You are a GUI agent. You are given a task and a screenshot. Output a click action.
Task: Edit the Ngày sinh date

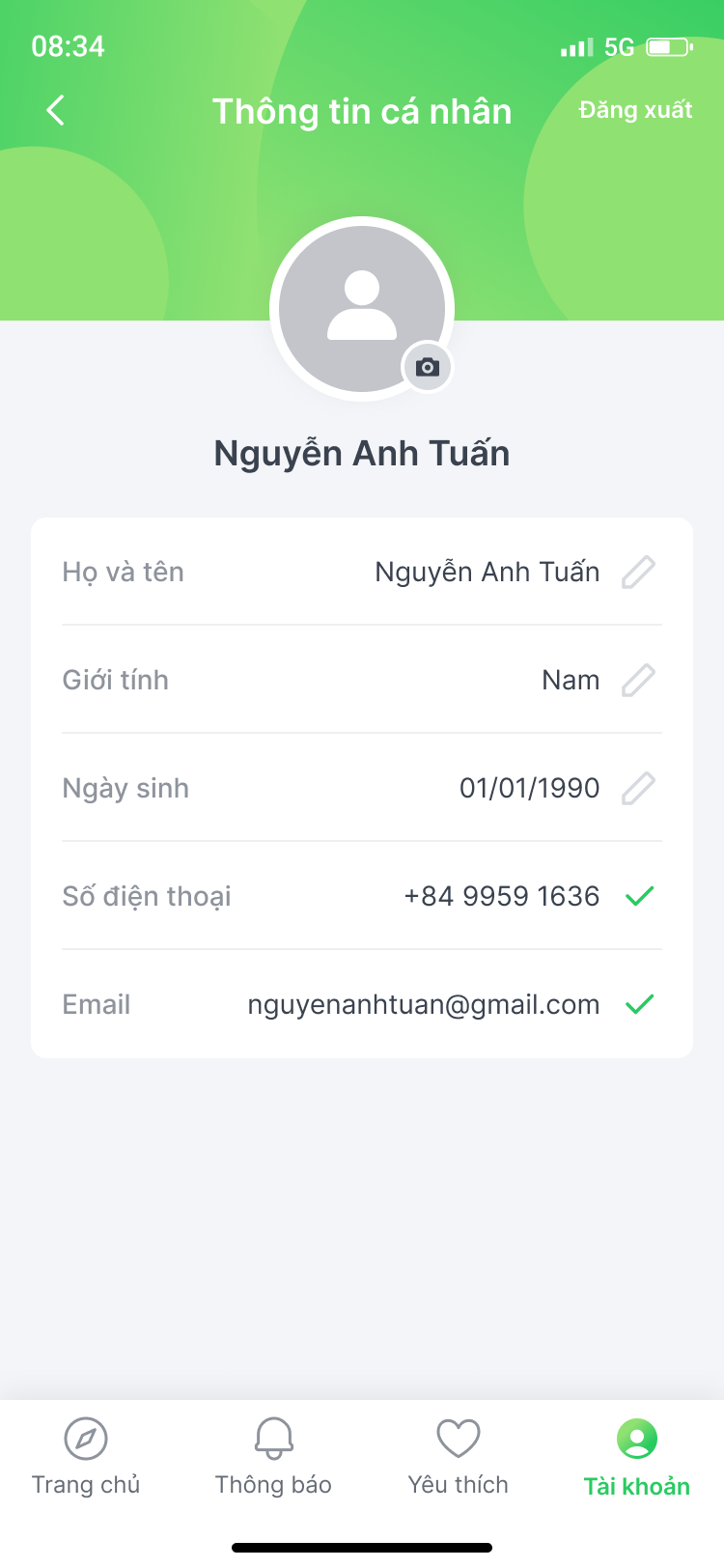point(638,788)
